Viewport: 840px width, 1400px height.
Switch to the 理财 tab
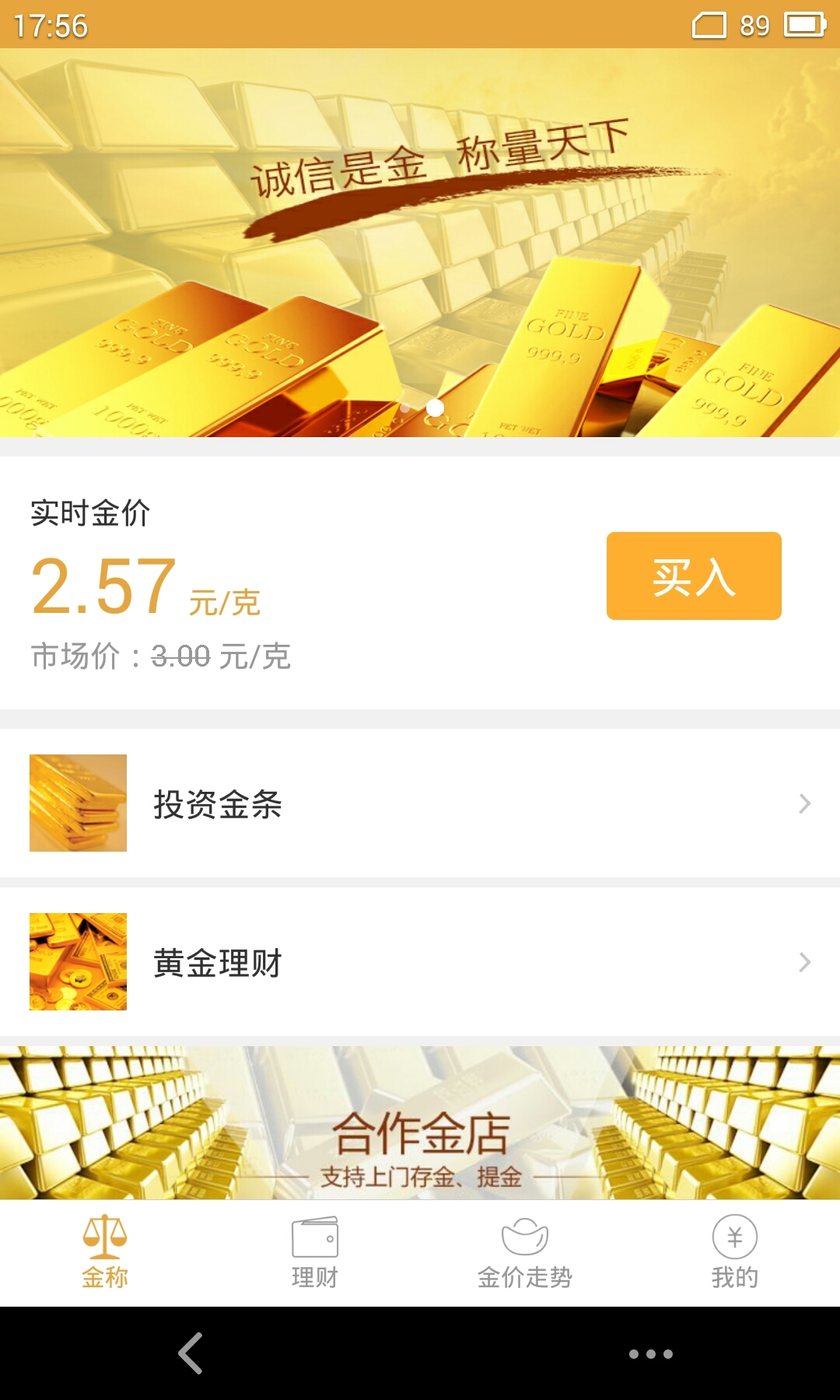coord(315,1253)
